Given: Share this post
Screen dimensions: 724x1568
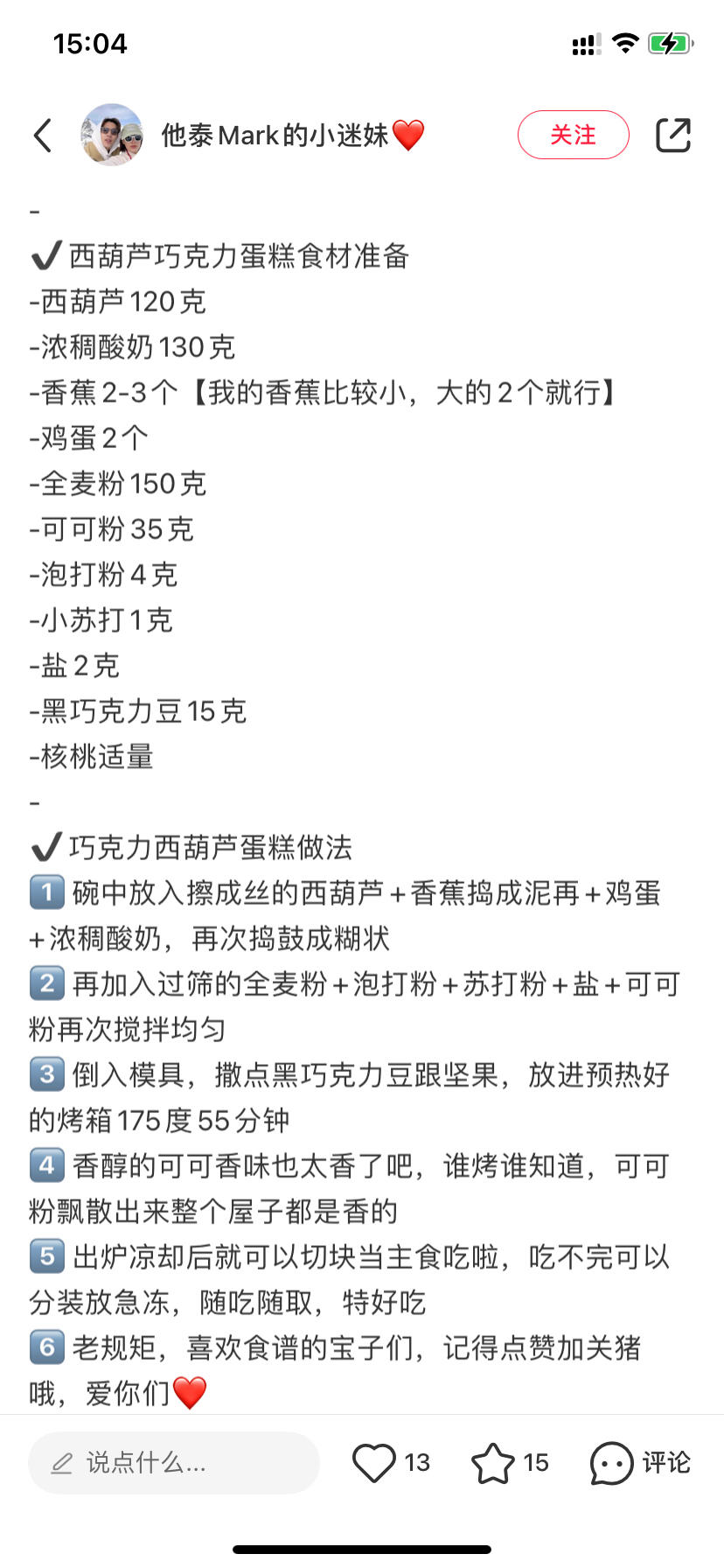Looking at the screenshot, I should (x=673, y=135).
